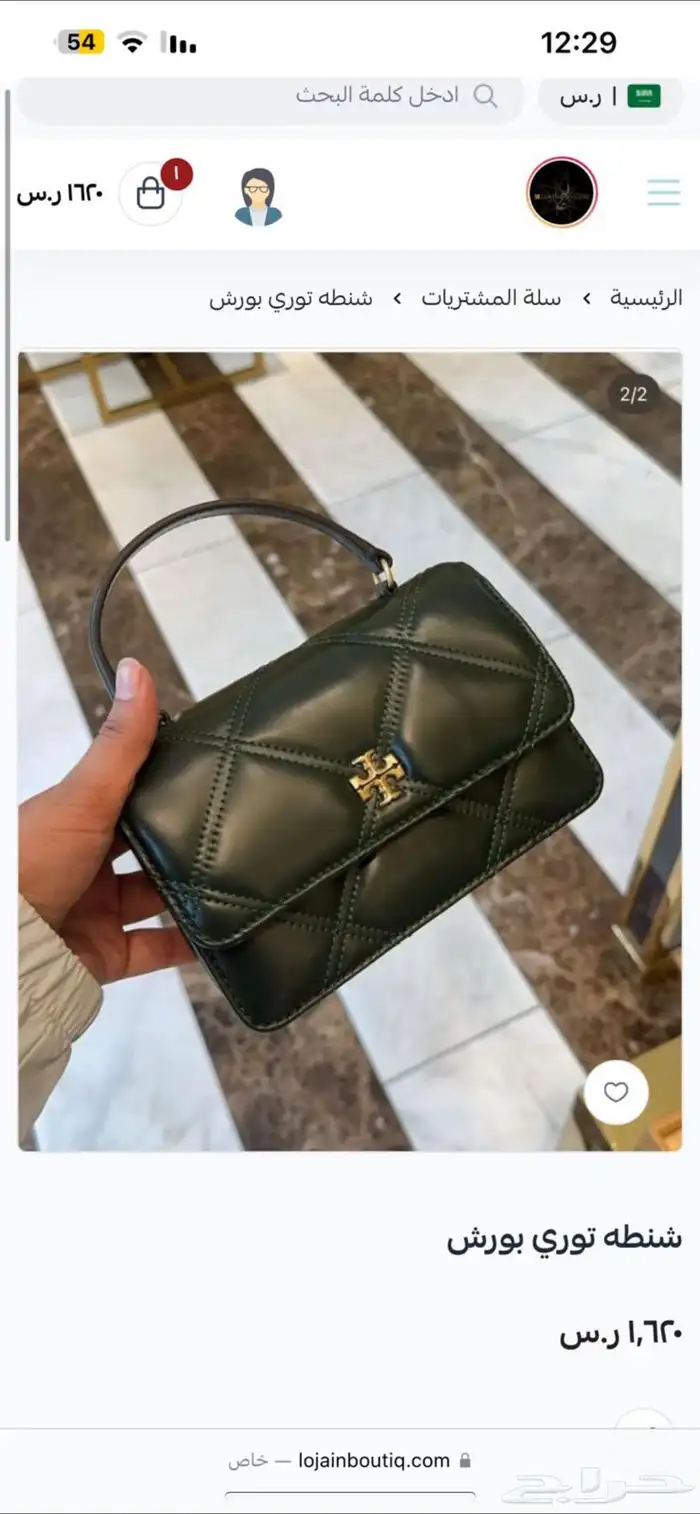700x1514 pixels.
Task: Open the user account avatar
Action: coord(258,195)
